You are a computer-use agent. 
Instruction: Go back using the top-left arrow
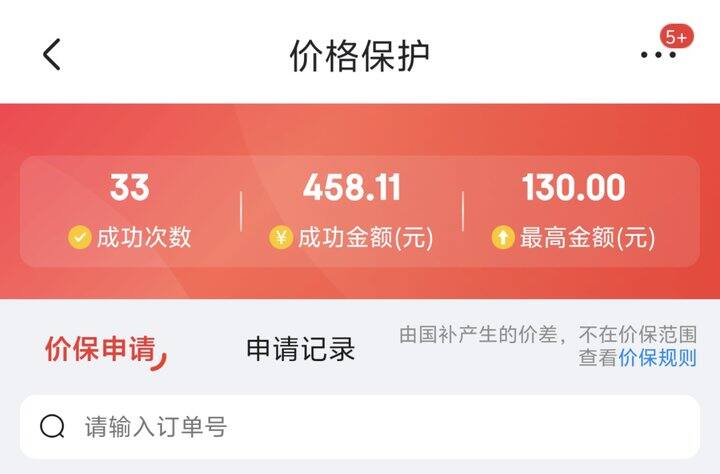coord(51,54)
